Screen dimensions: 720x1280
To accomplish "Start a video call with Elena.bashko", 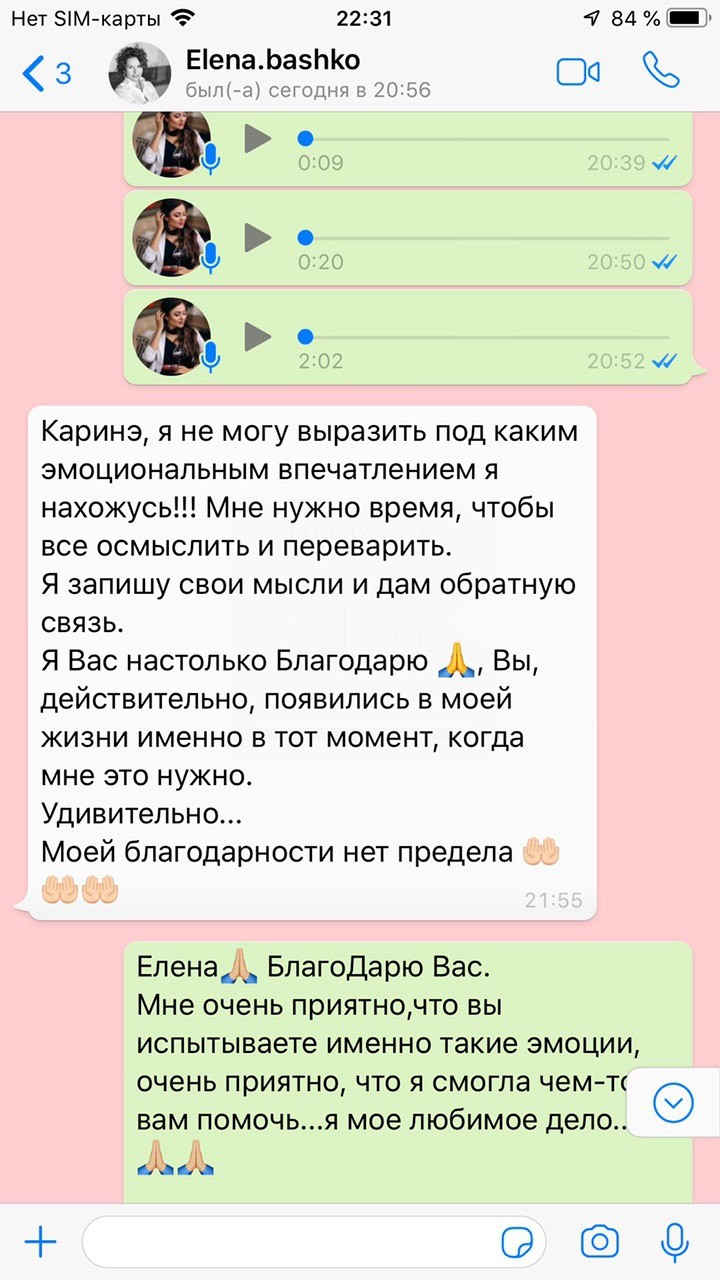I will click(x=578, y=72).
